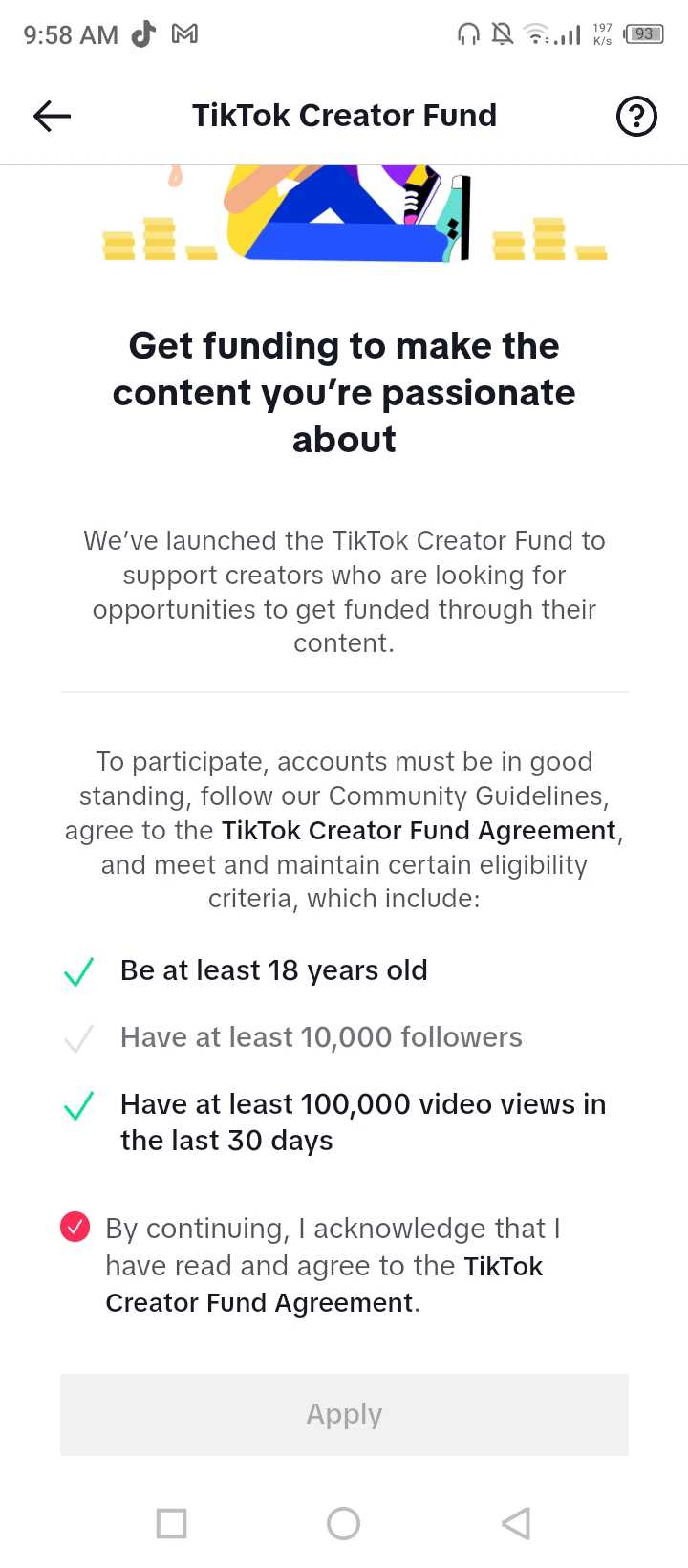Open the help question mark icon

tap(635, 116)
